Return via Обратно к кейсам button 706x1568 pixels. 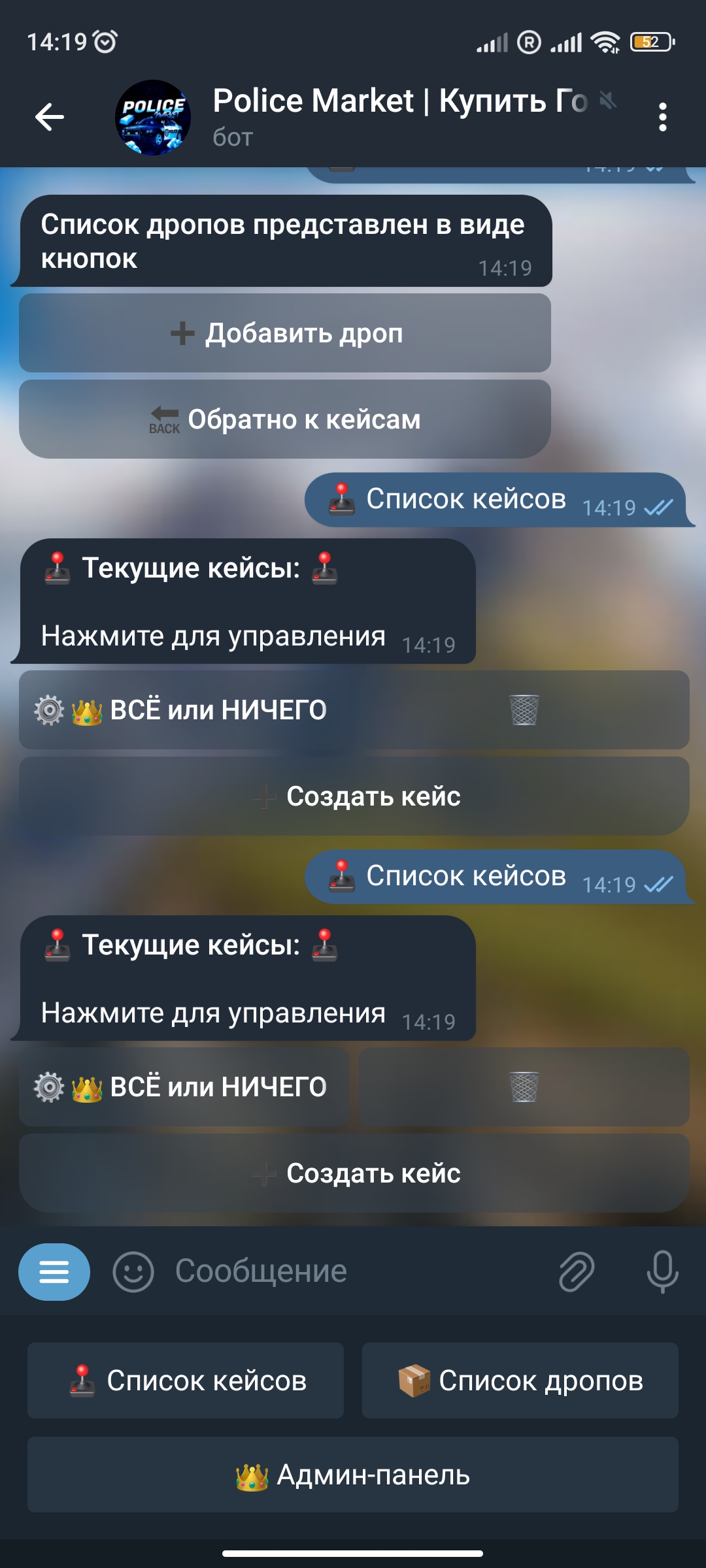coord(285,419)
